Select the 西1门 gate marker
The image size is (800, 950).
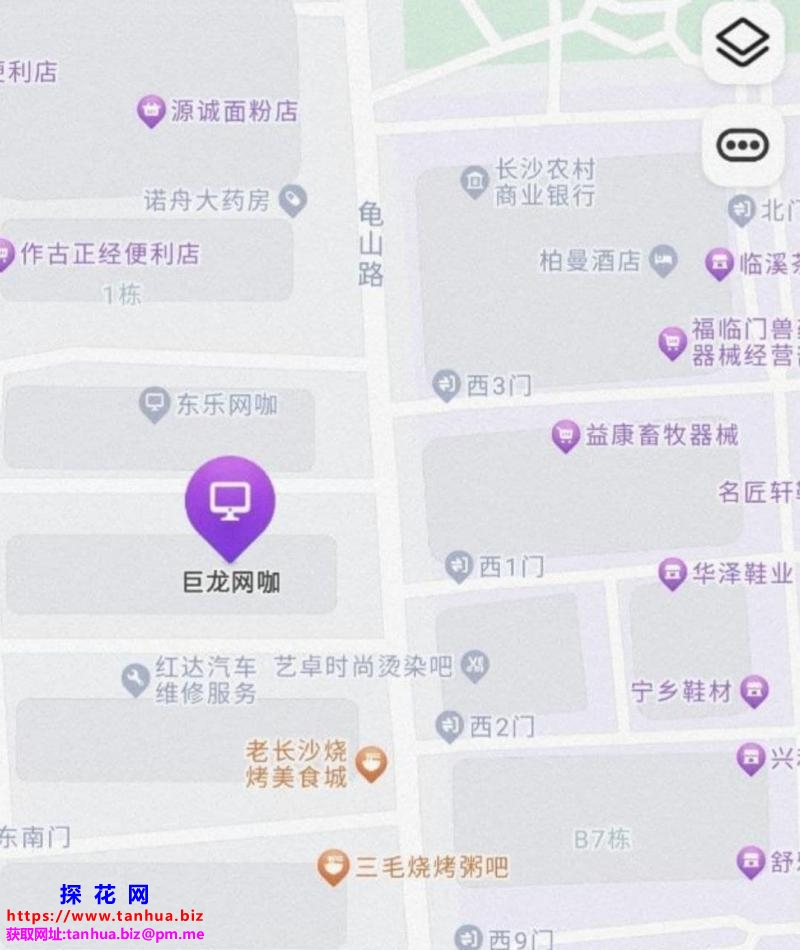pos(459,567)
